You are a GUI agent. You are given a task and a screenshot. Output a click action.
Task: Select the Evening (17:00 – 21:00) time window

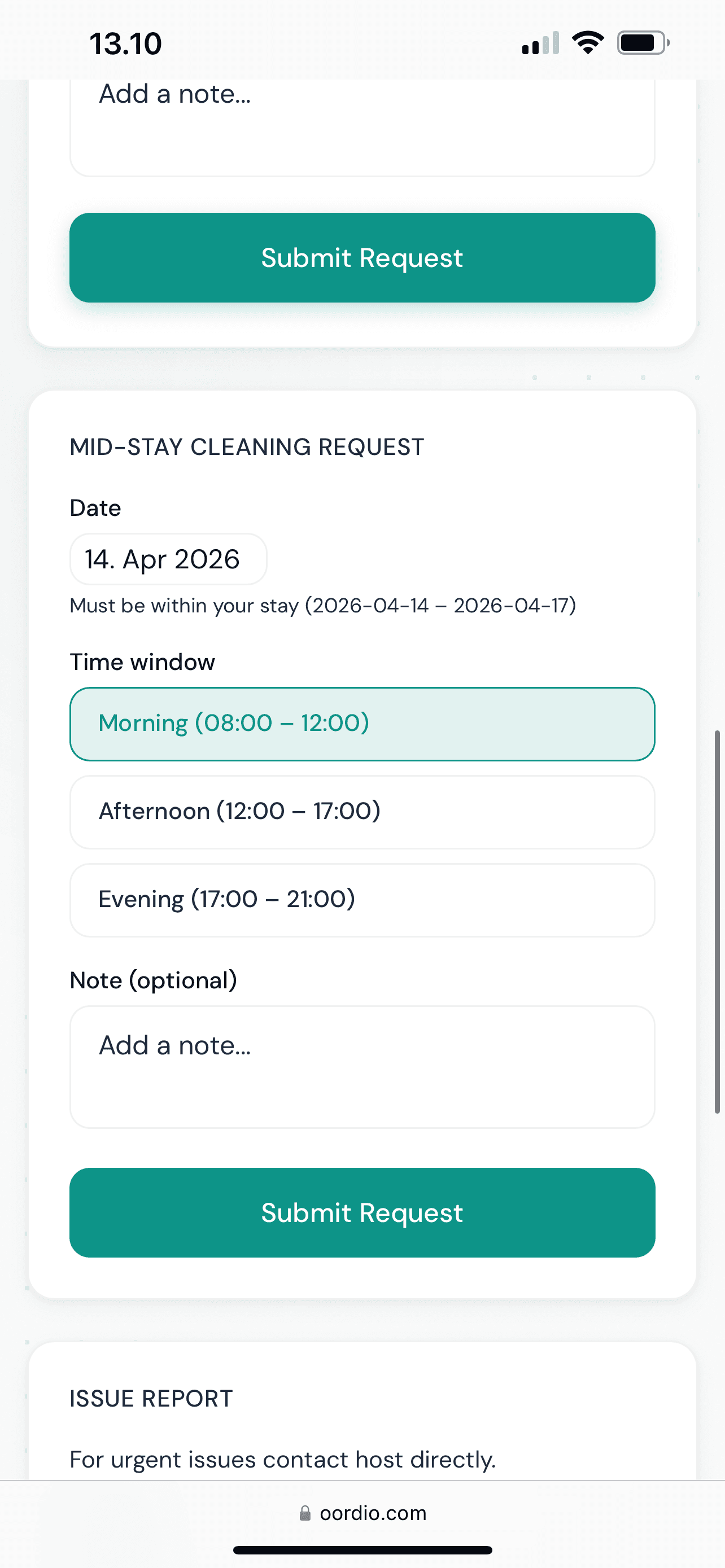point(362,900)
